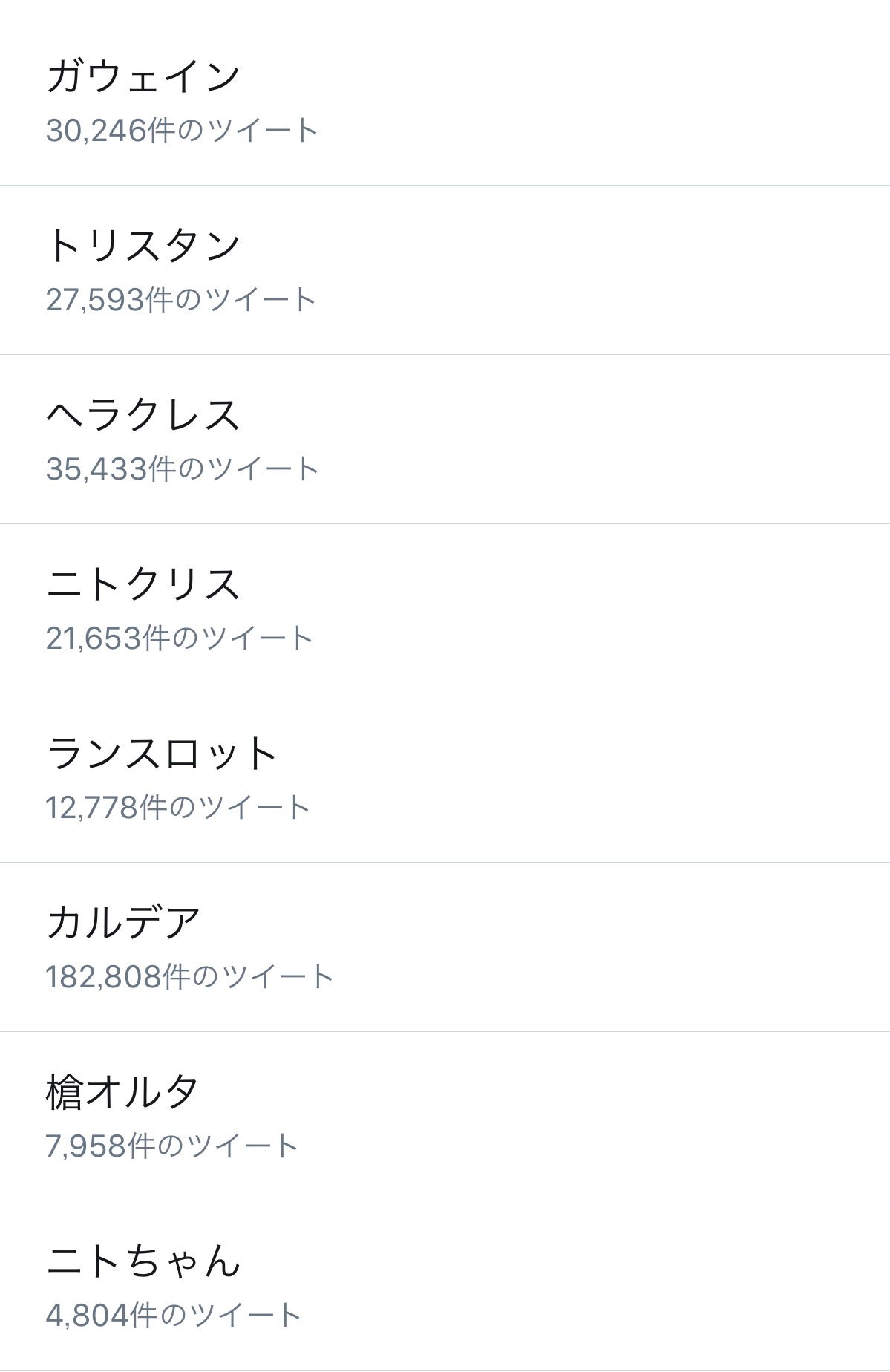Show tweets for カルデア
This screenshot has width=890, height=1372.
coord(123,924)
